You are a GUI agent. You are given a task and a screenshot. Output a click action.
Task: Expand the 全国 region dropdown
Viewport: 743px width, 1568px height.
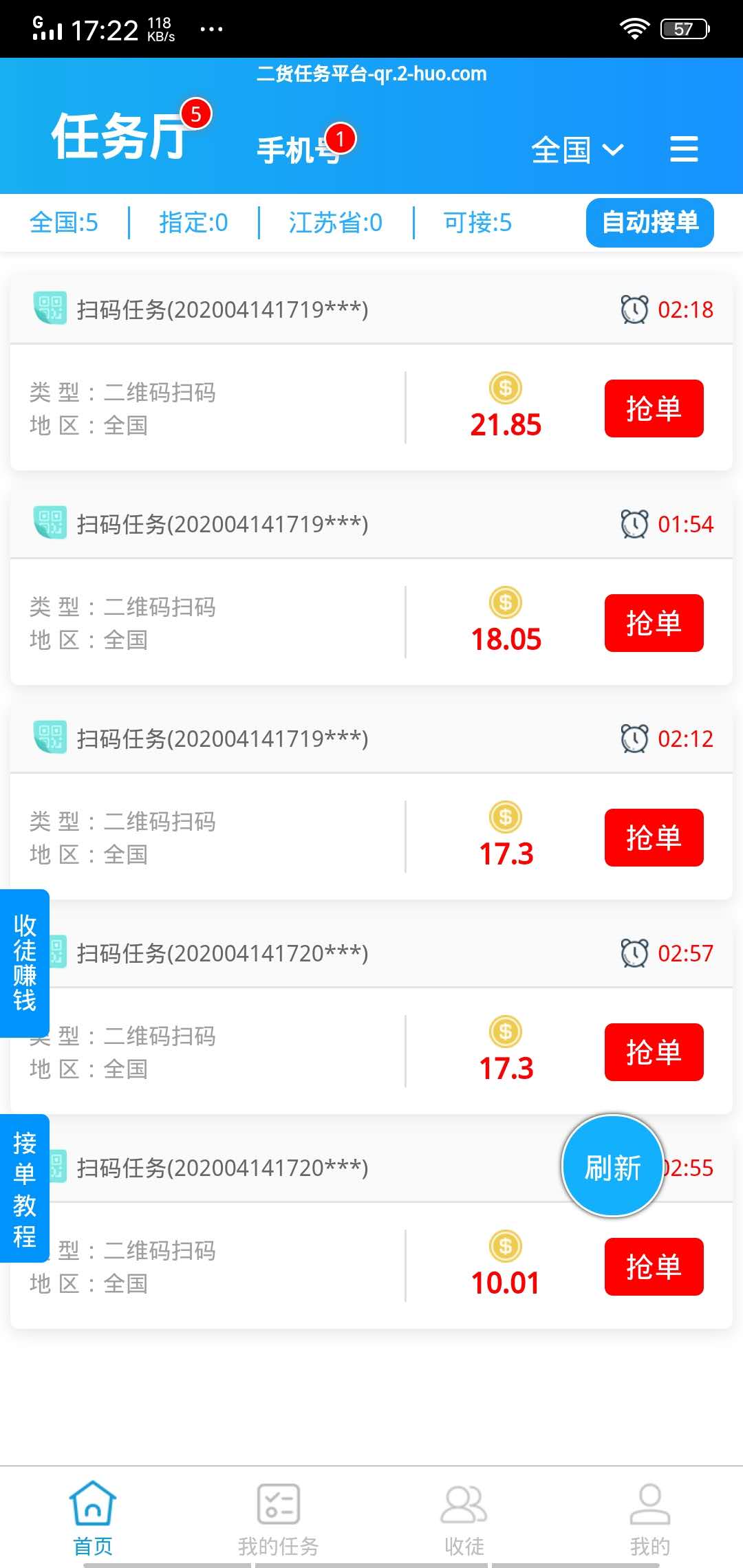[577, 150]
